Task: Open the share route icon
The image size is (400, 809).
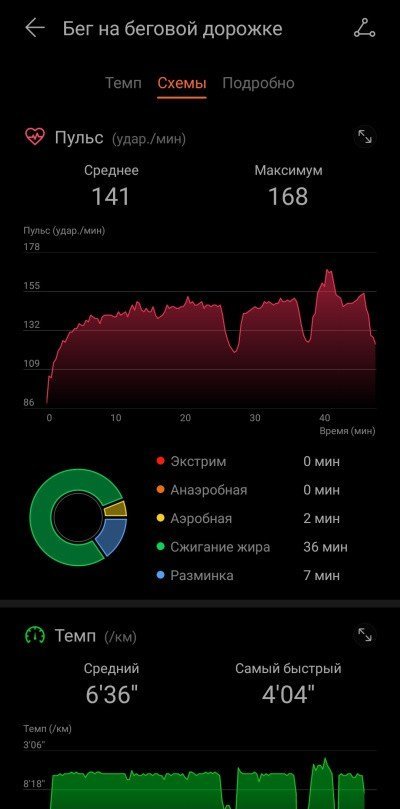Action: point(364,28)
